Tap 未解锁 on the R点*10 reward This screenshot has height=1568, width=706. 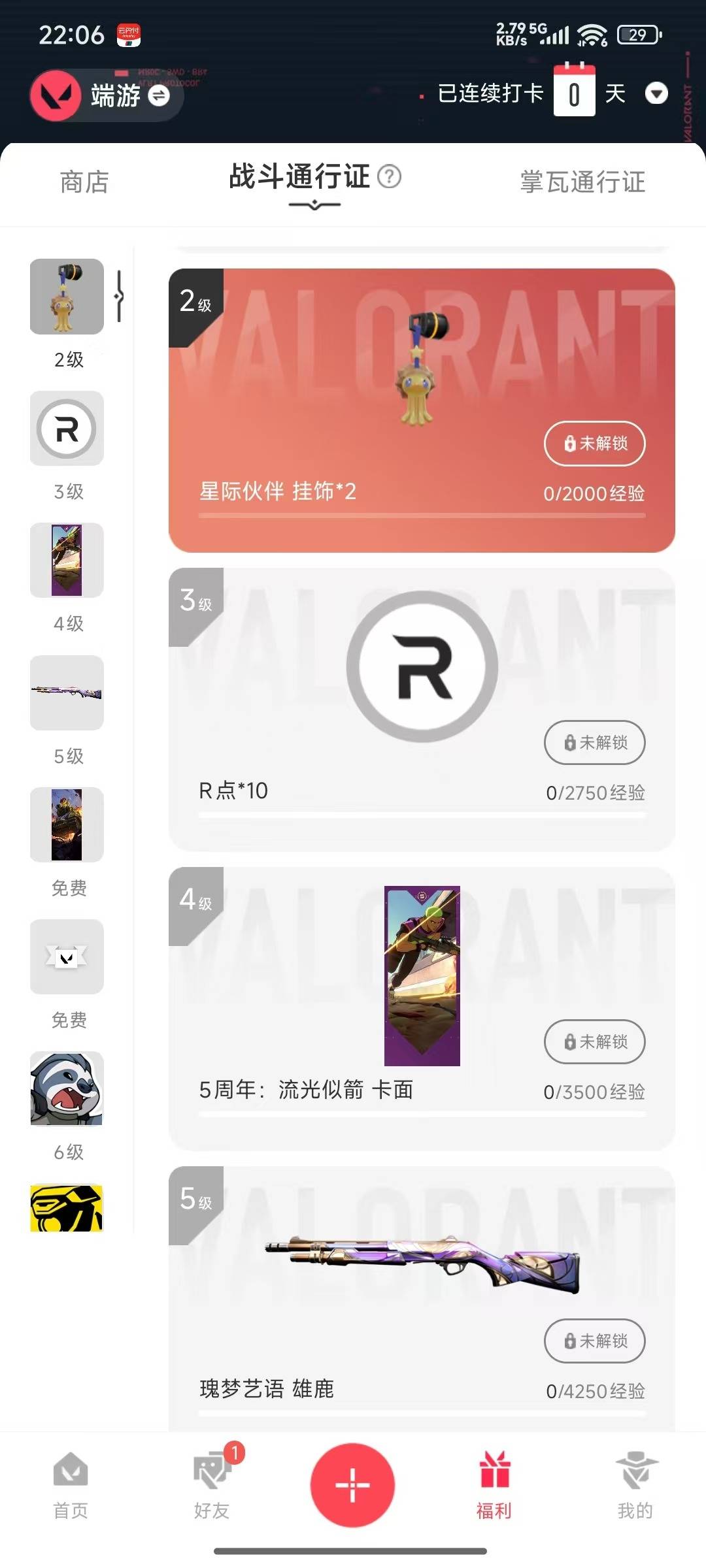594,743
